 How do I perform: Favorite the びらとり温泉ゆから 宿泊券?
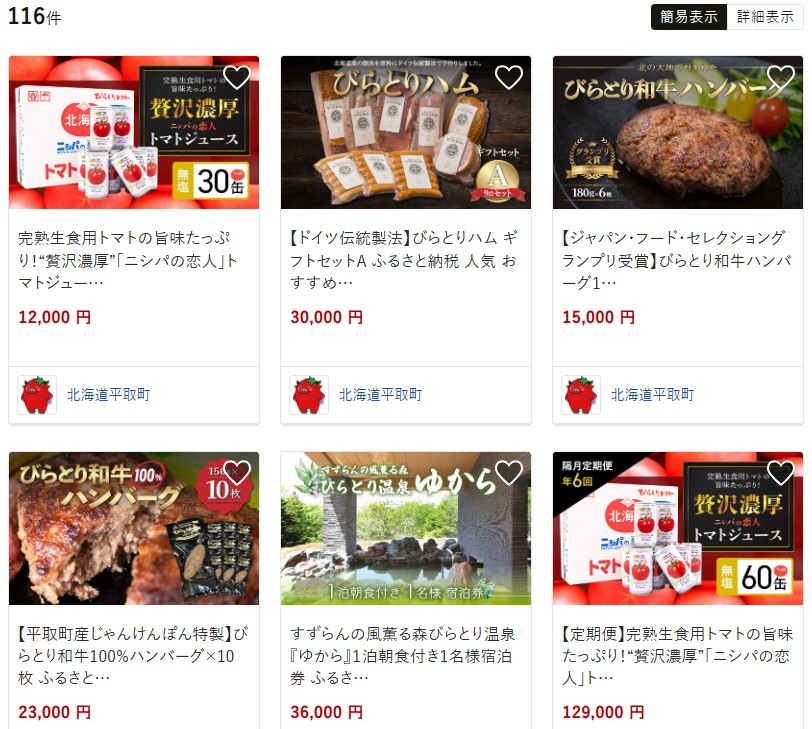pyautogui.click(x=509, y=474)
